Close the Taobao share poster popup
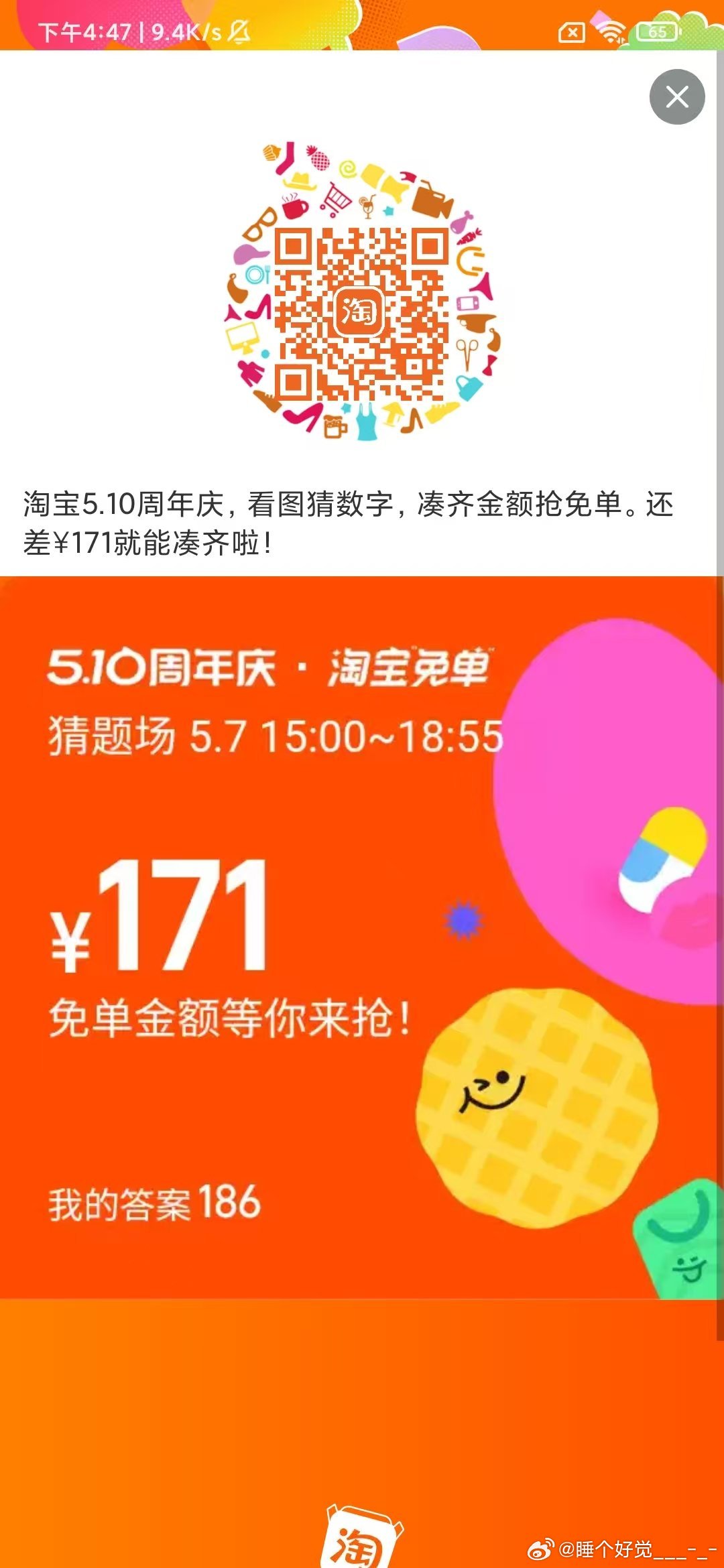 pos(677,97)
